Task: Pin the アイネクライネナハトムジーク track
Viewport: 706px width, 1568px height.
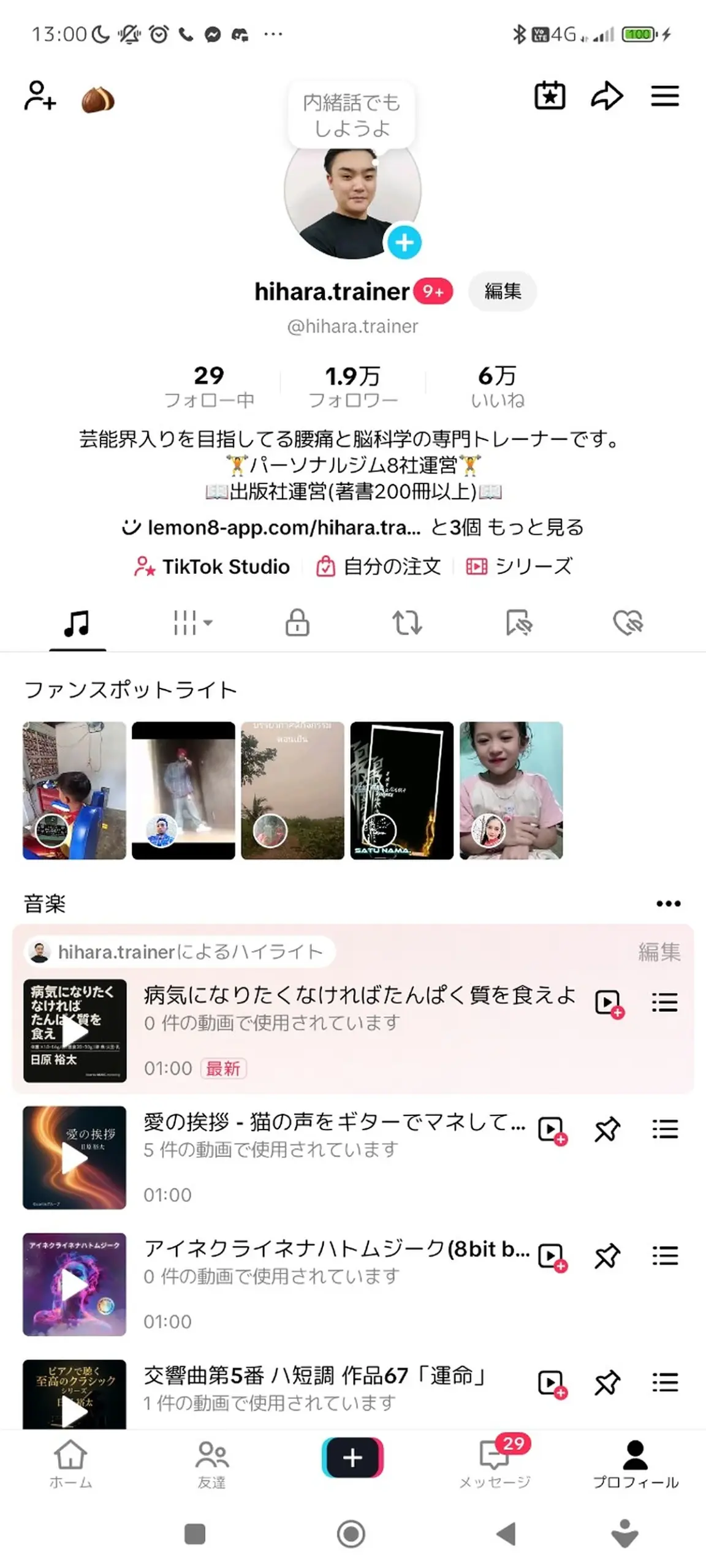Action: point(607,1256)
